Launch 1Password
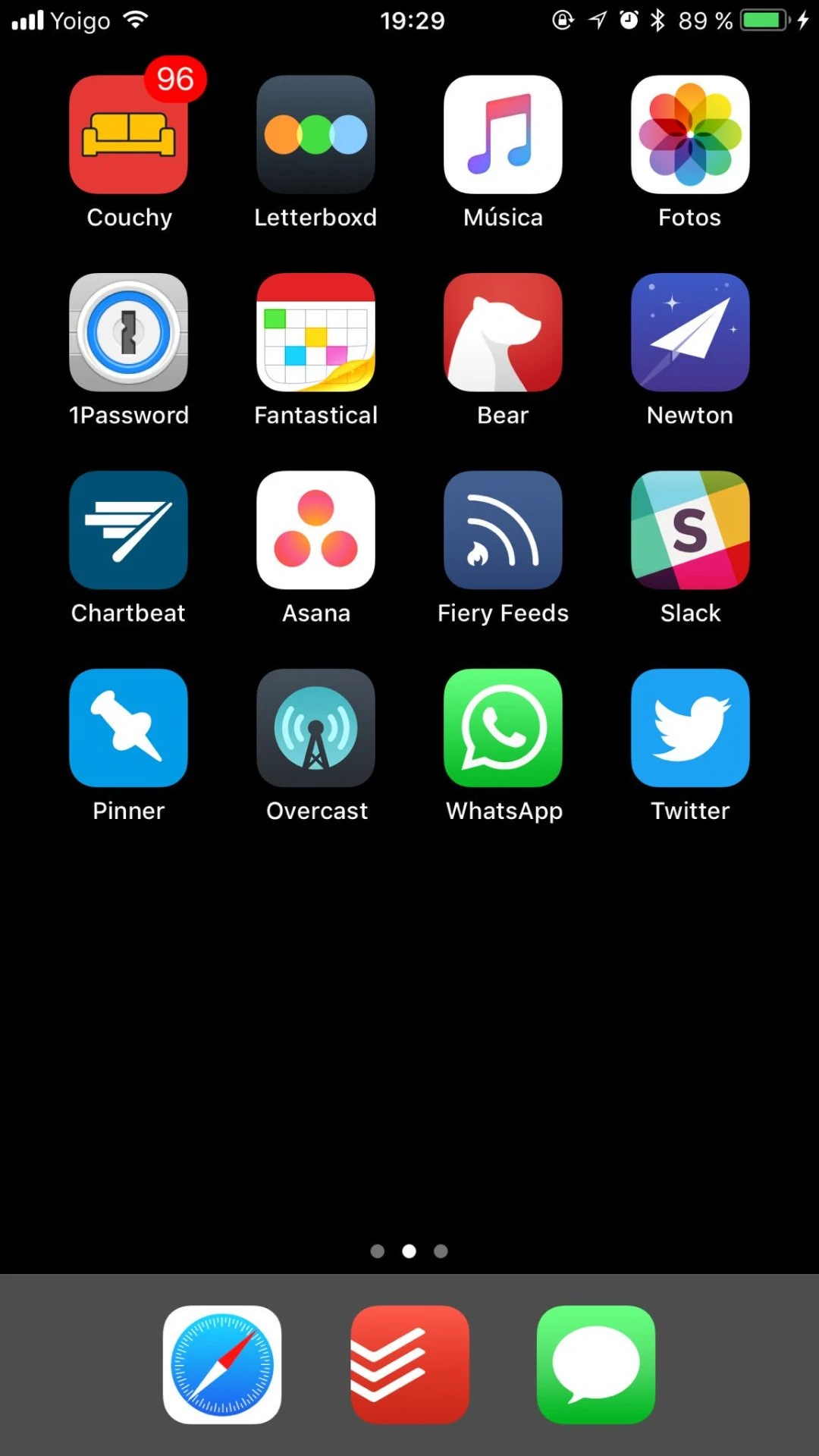This screenshot has width=819, height=1456. (128, 333)
